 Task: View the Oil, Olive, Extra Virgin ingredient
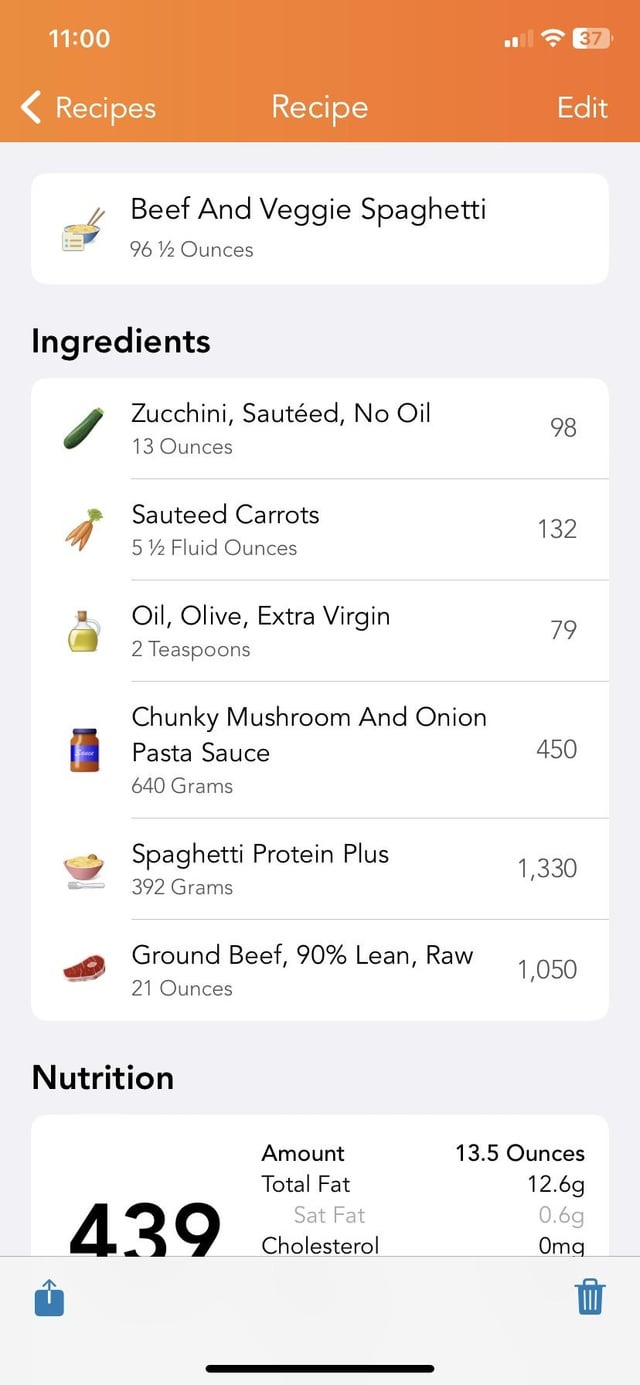pos(320,630)
